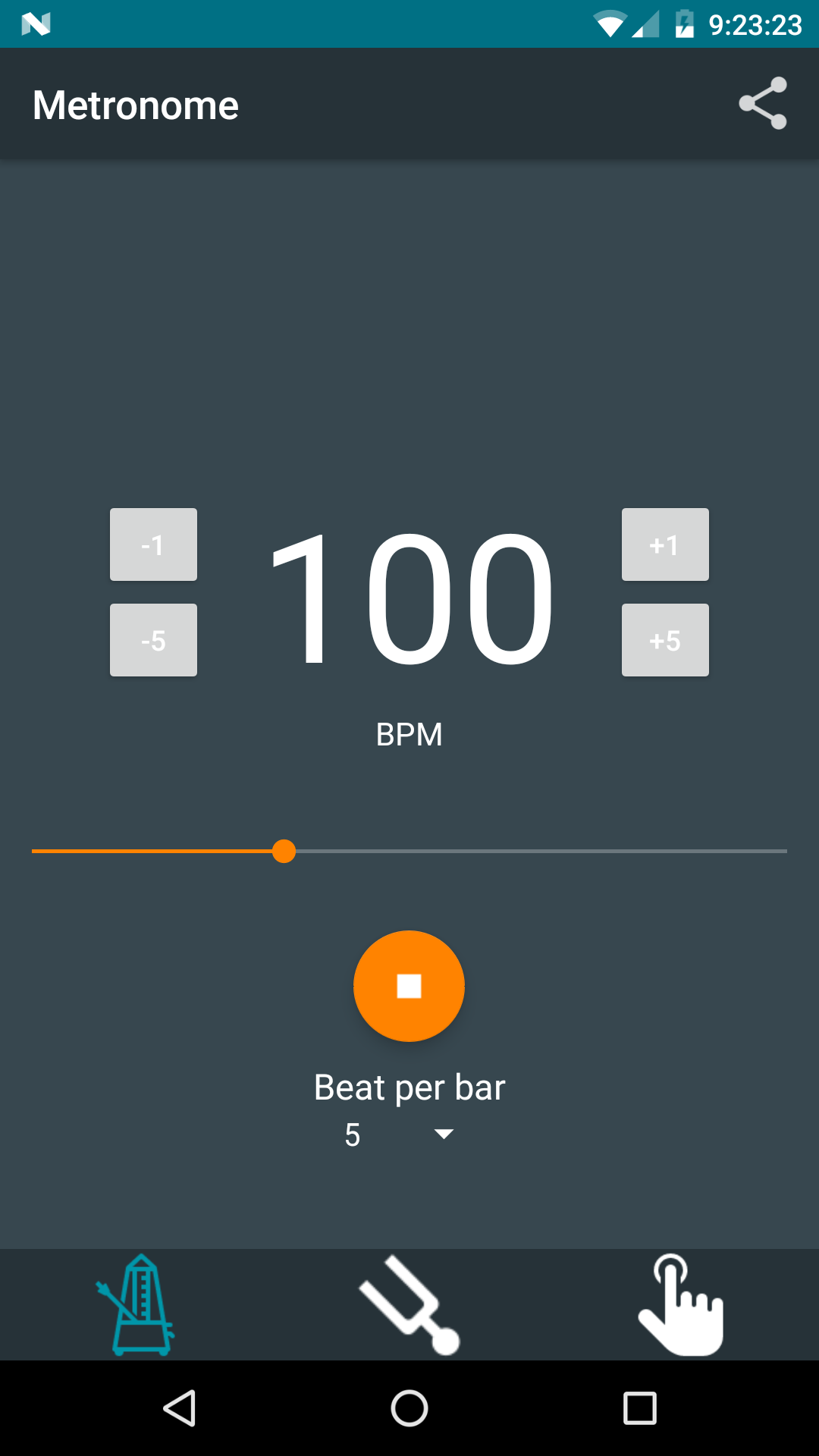This screenshot has height=1456, width=819.
Task: Stop the metronome playback
Action: pos(409,986)
